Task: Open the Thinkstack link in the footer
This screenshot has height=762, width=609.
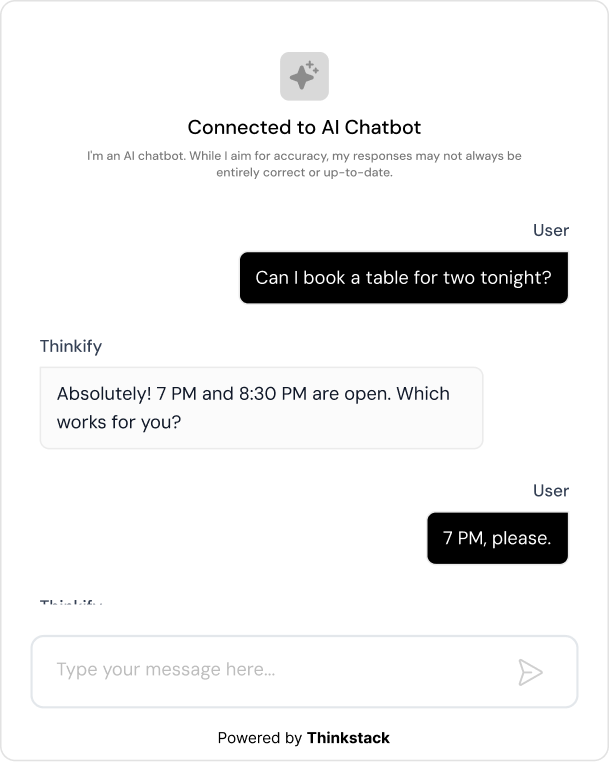Action: pos(348,738)
